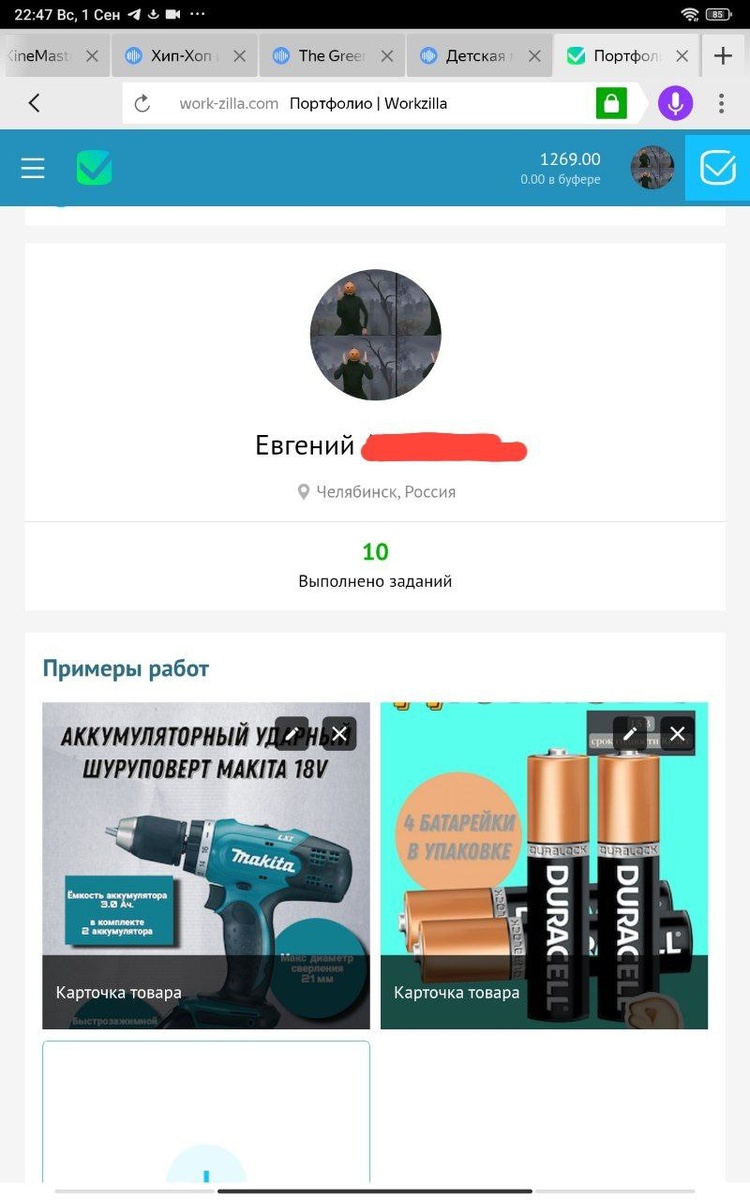Tap the back arrow to return

click(x=35, y=102)
